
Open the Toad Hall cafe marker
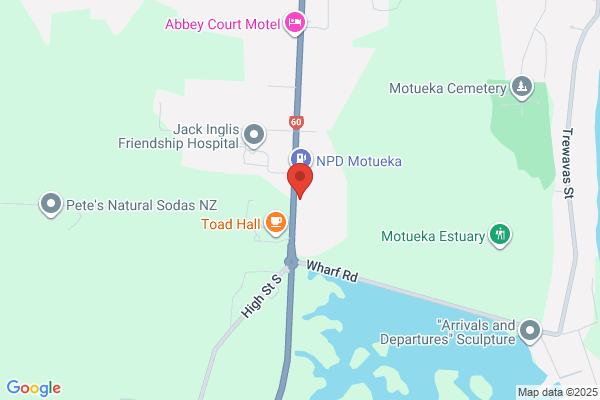click(274, 226)
